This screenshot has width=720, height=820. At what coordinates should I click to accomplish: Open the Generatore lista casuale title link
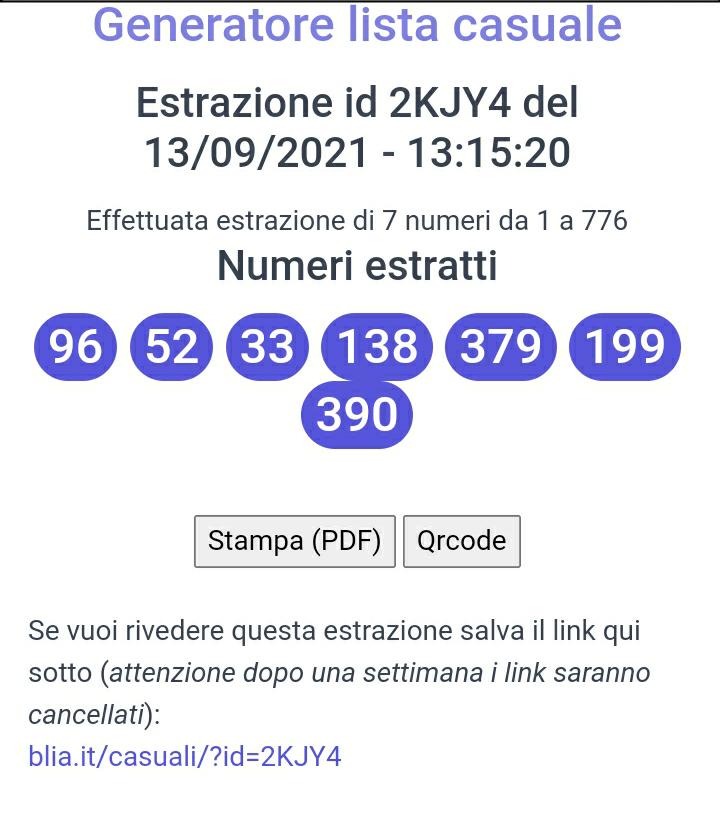(357, 24)
